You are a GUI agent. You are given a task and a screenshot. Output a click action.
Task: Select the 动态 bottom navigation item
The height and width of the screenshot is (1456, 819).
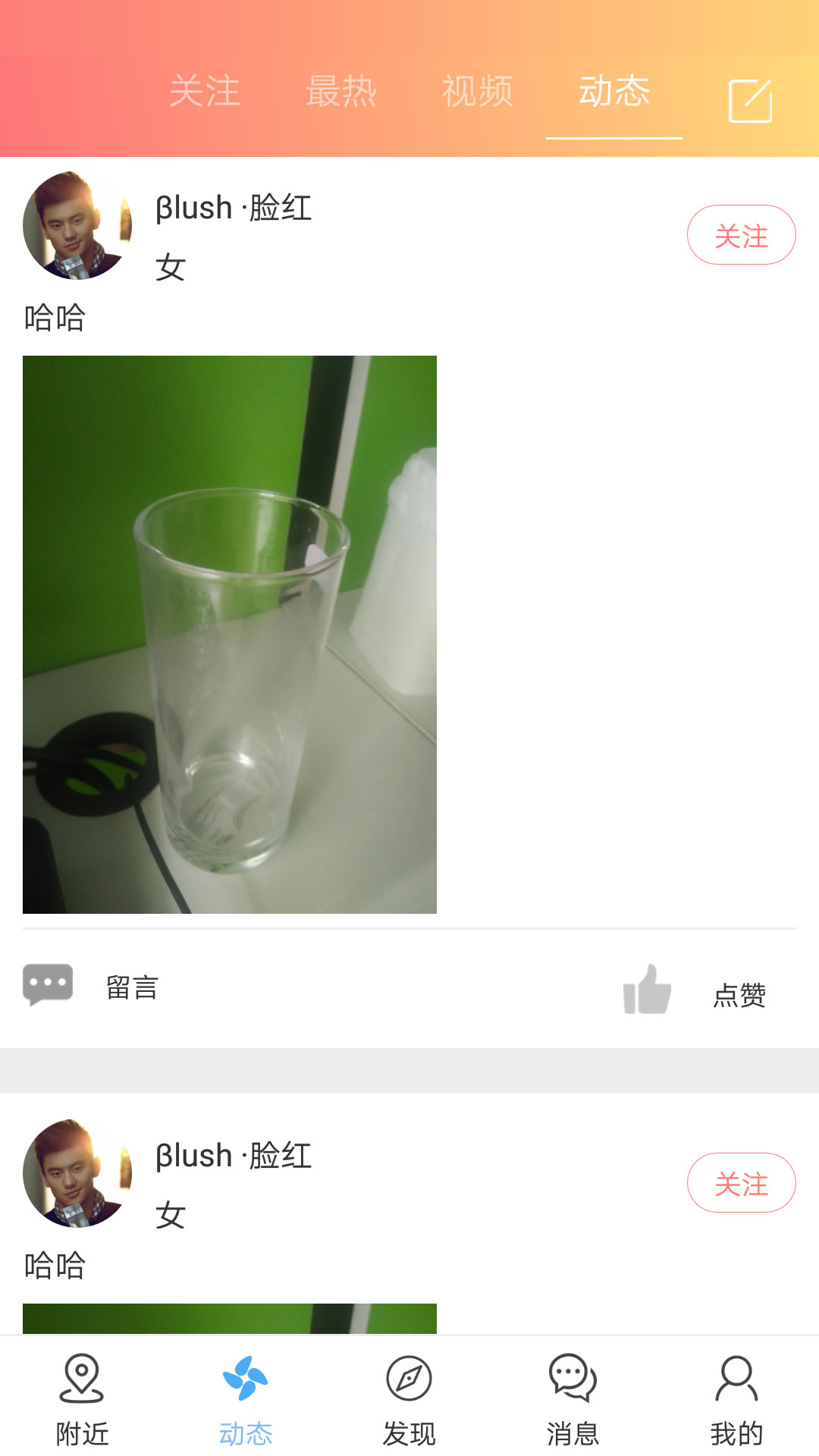coord(246,1400)
